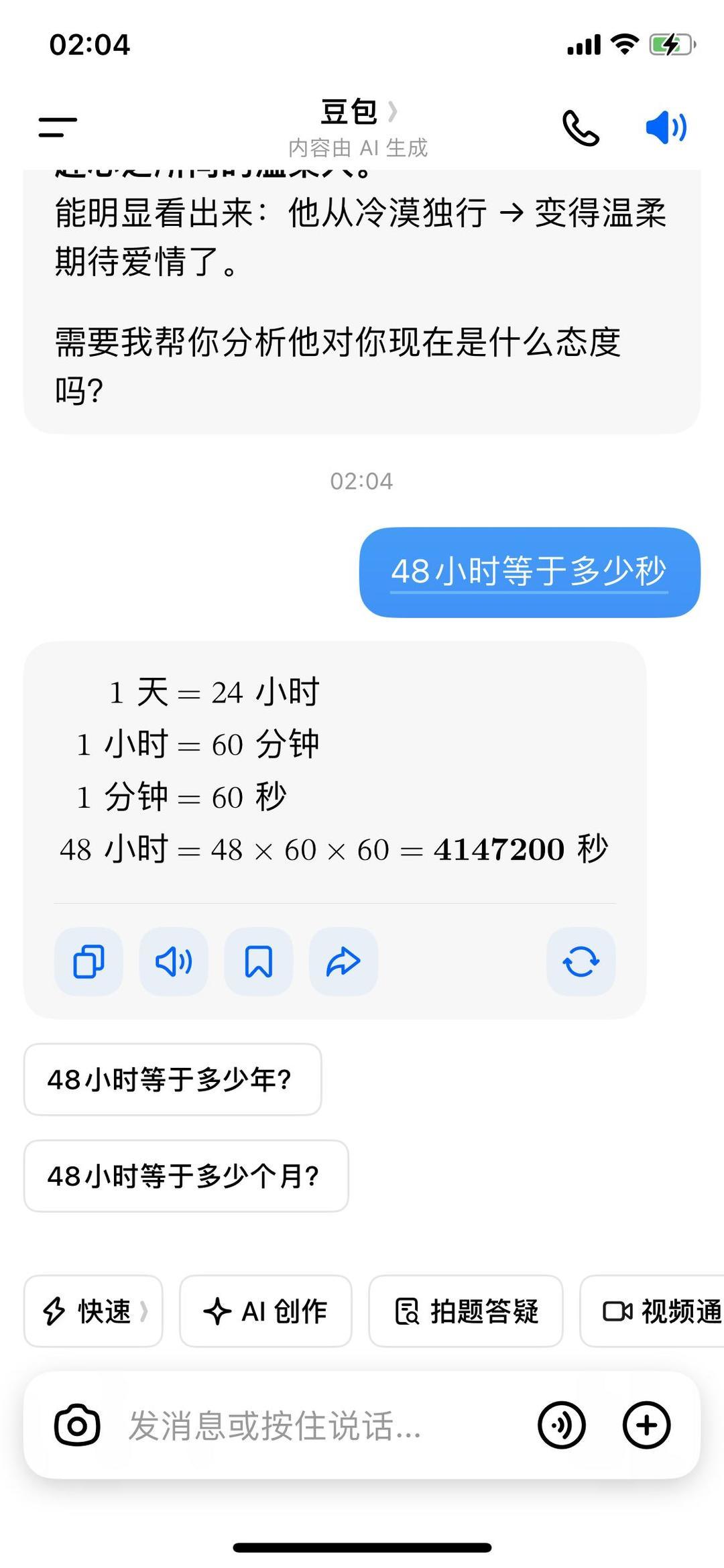Start a voice call with 豆包

point(580,127)
